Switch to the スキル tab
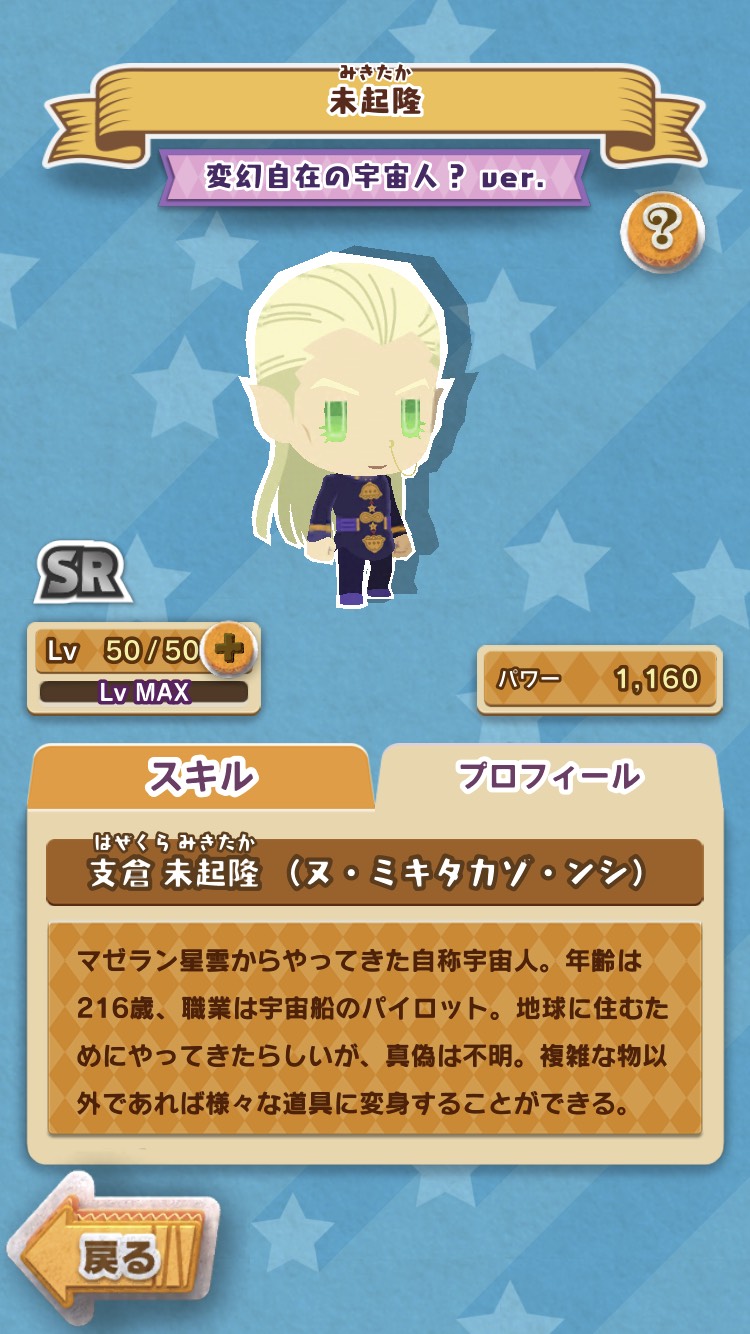The width and height of the screenshot is (750, 1334). tap(201, 777)
